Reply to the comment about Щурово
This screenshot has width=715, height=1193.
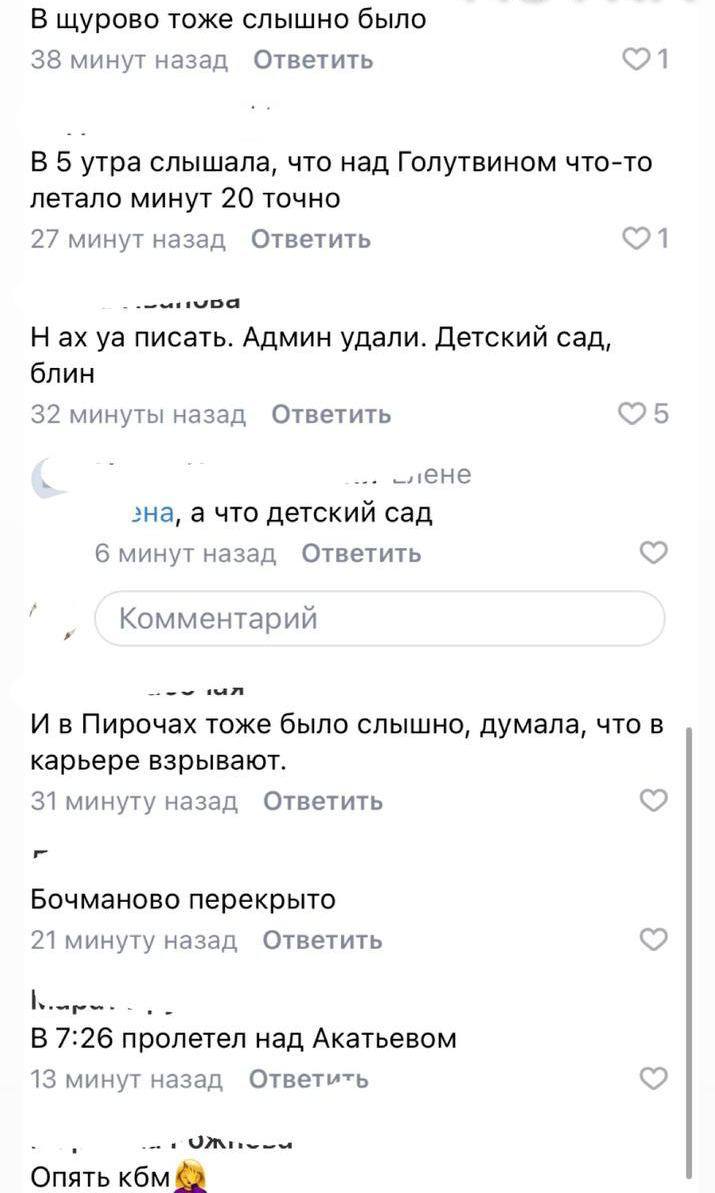point(313,60)
